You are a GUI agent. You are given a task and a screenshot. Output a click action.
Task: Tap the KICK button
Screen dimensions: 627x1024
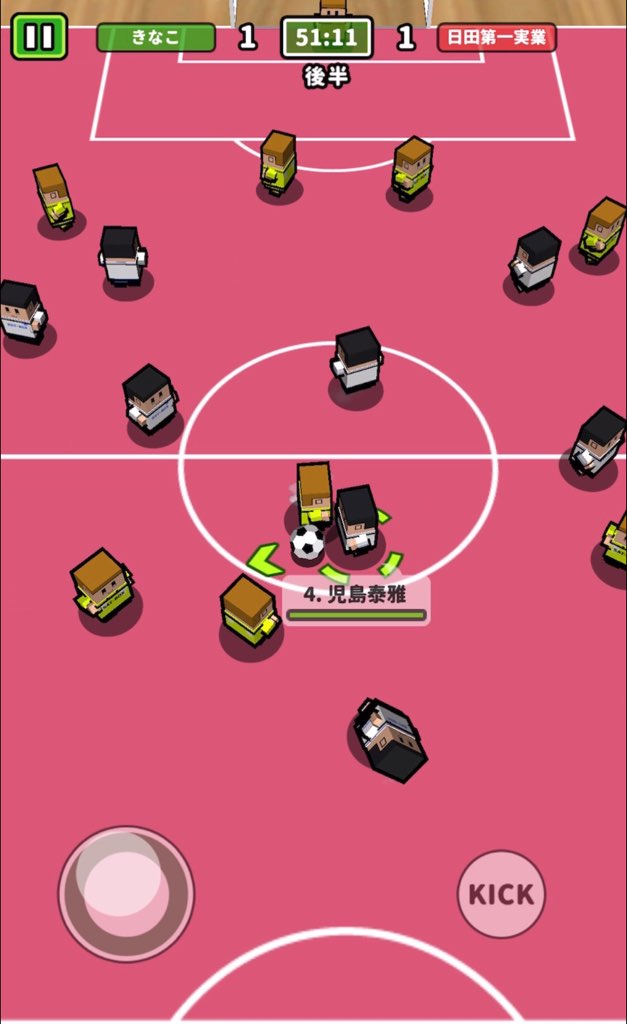coord(501,894)
